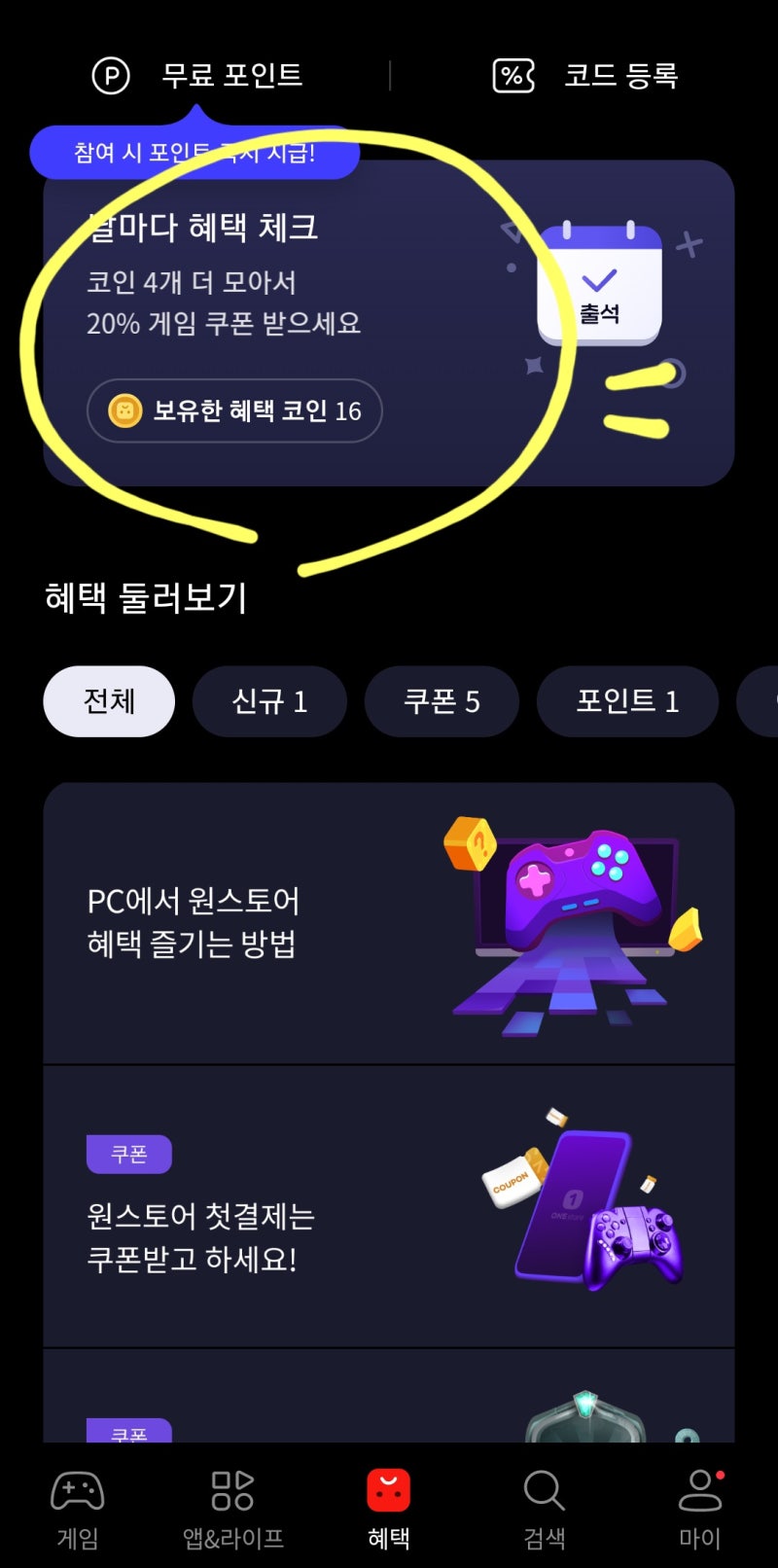Image resolution: width=778 pixels, height=1568 pixels.
Task: Select the 전체 filter chip
Action: [108, 701]
